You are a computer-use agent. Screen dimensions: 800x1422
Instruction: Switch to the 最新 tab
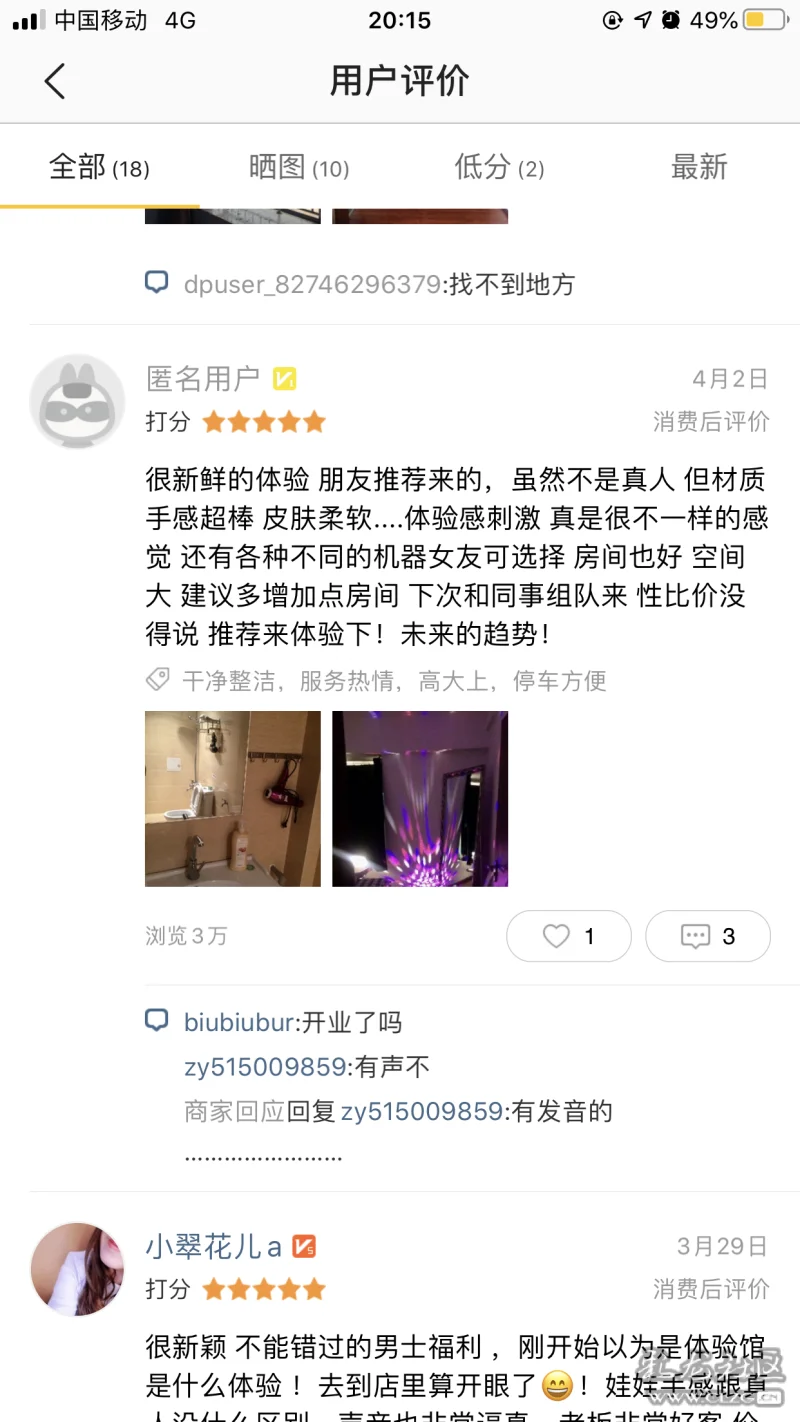699,167
